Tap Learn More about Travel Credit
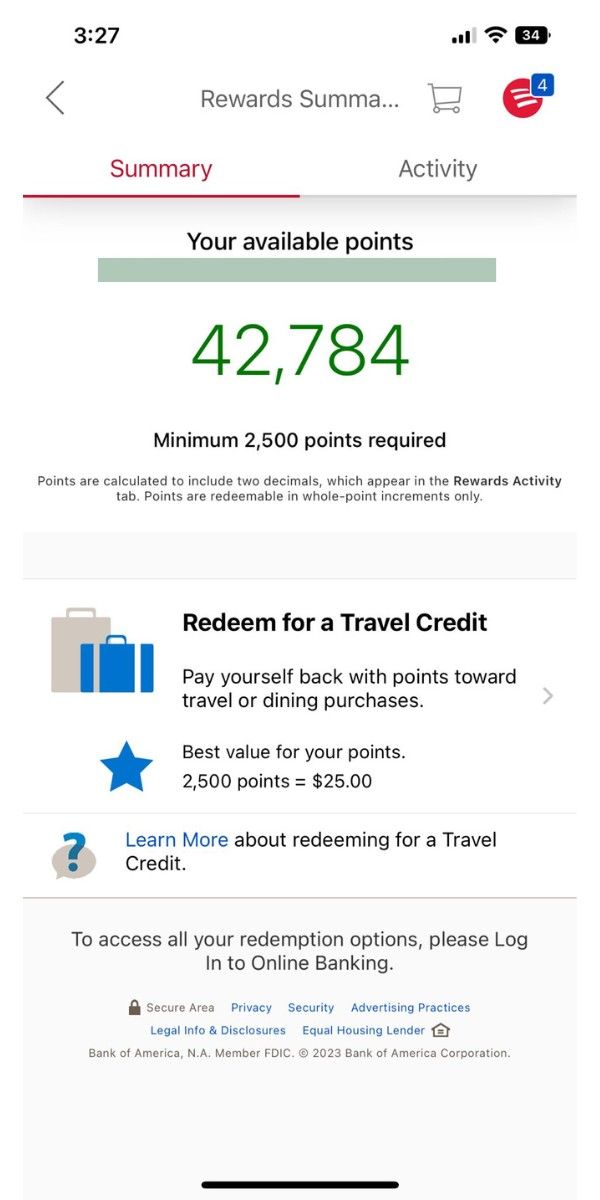The width and height of the screenshot is (600, 1200). [176, 840]
